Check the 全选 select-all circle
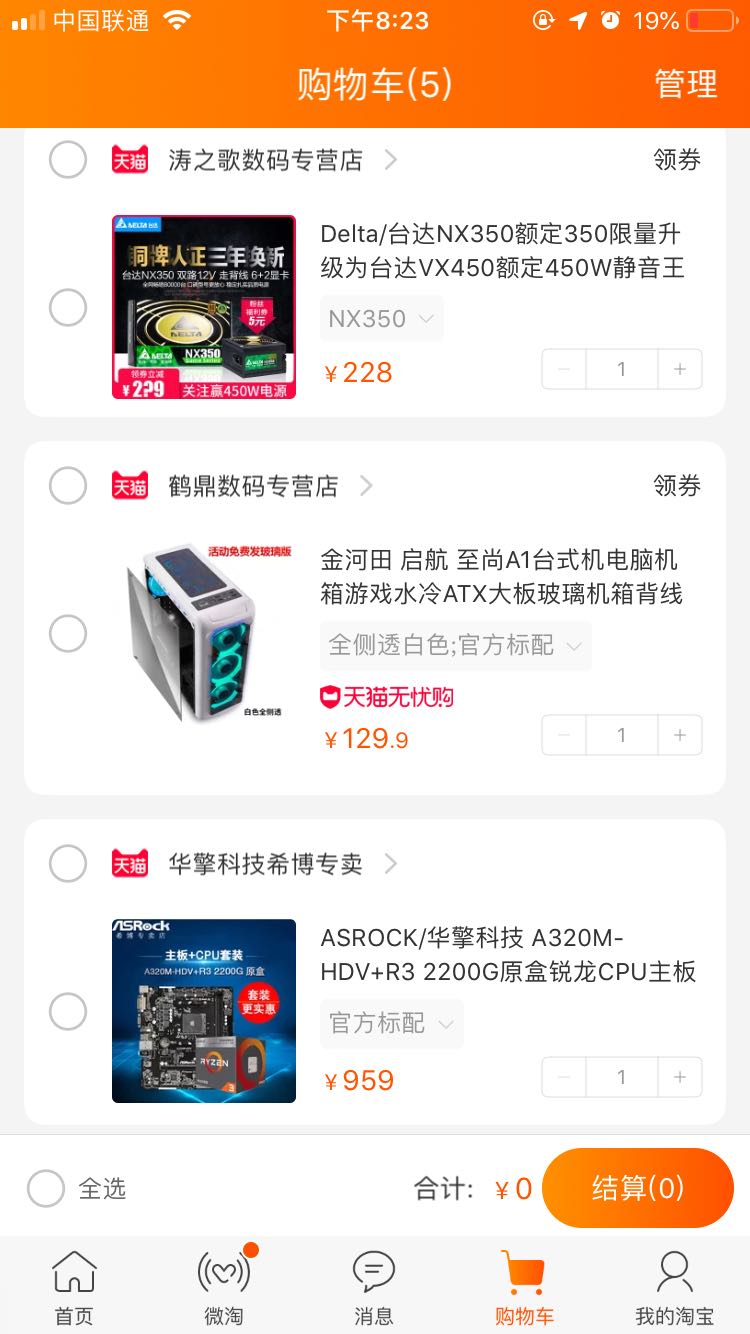Viewport: 750px width, 1334px height. click(46, 1188)
